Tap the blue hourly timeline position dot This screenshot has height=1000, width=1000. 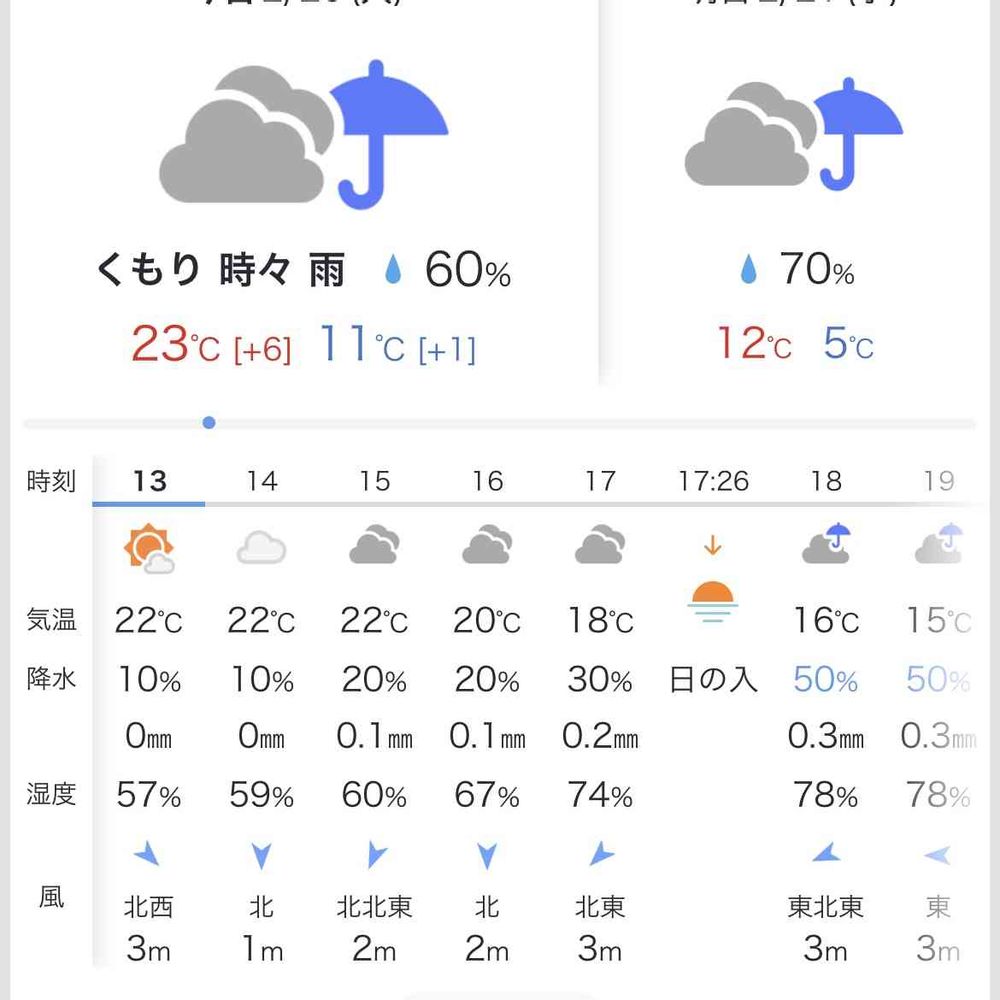(209, 423)
